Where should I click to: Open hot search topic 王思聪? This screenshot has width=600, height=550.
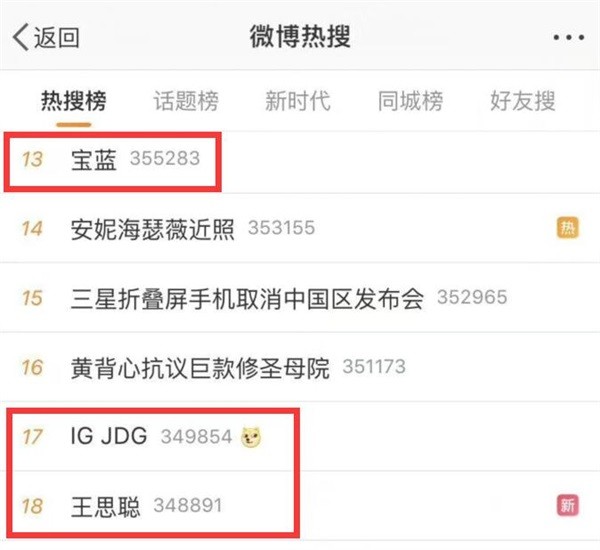click(x=106, y=505)
